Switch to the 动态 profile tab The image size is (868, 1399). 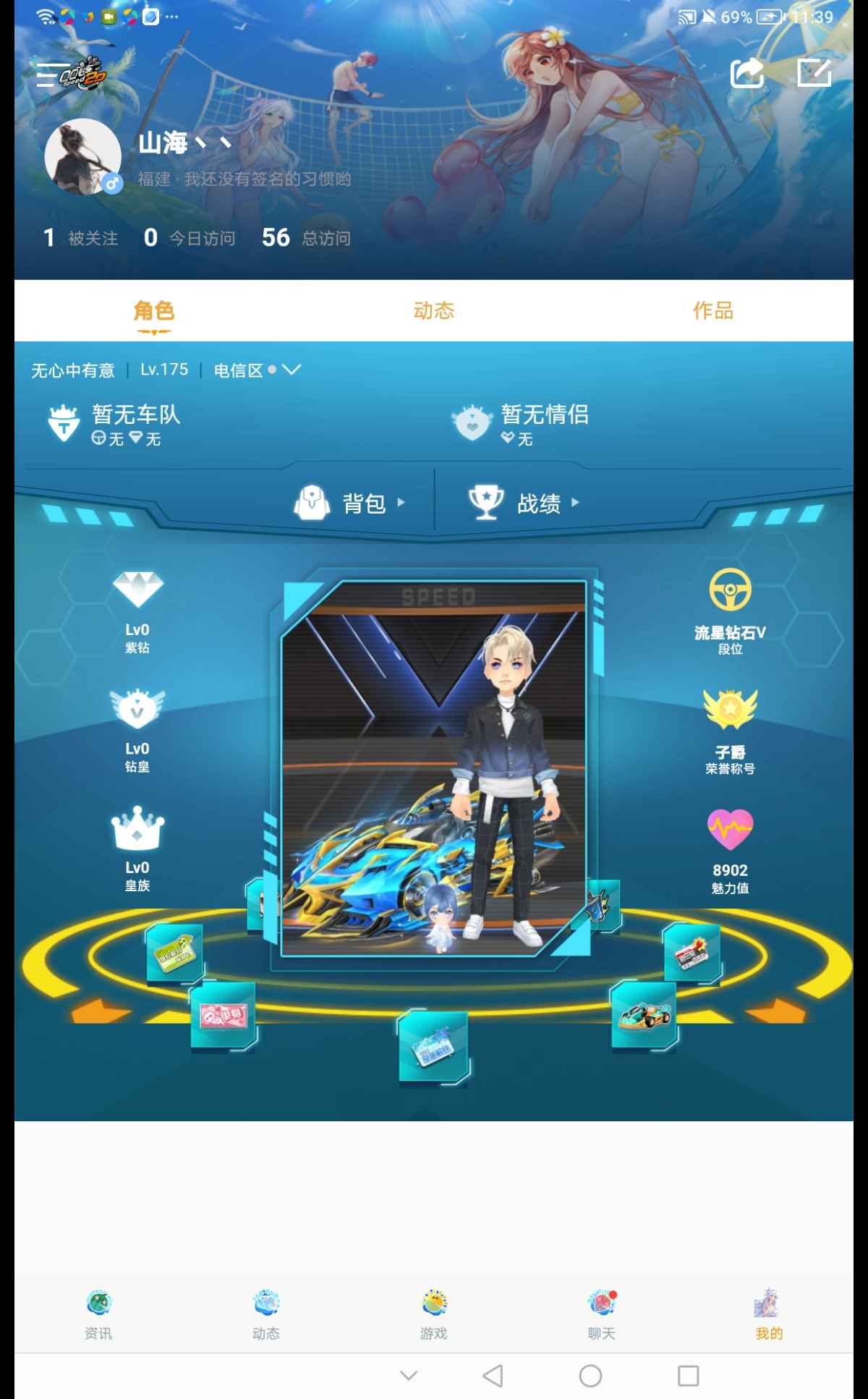[x=433, y=311]
